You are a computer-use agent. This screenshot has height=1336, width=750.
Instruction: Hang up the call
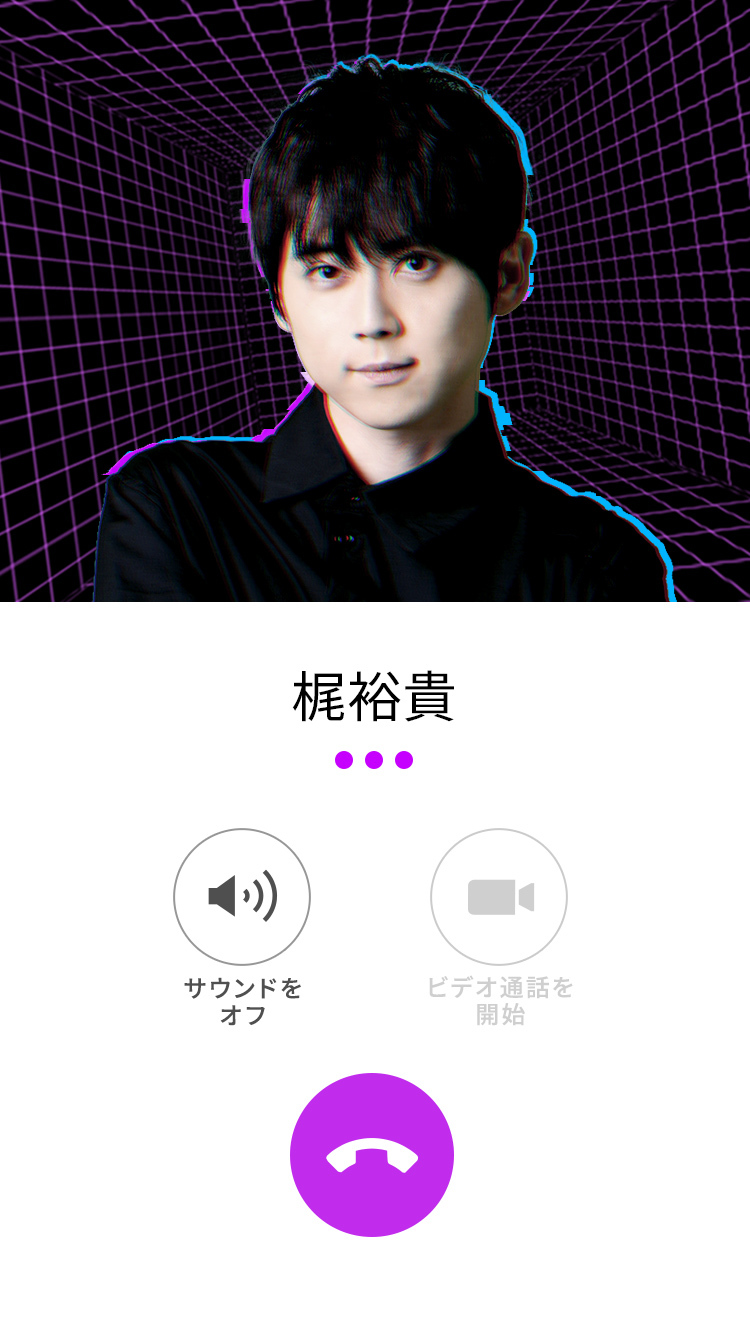coord(372,1155)
